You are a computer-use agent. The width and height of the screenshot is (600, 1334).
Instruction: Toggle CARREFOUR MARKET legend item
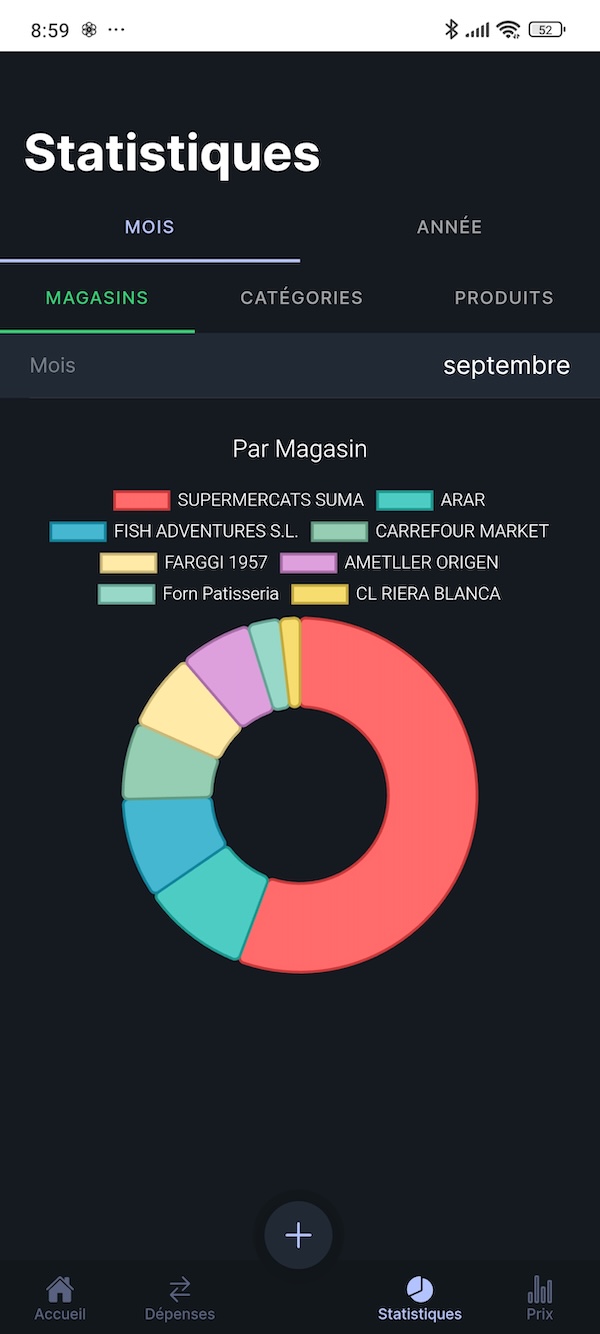(431, 531)
